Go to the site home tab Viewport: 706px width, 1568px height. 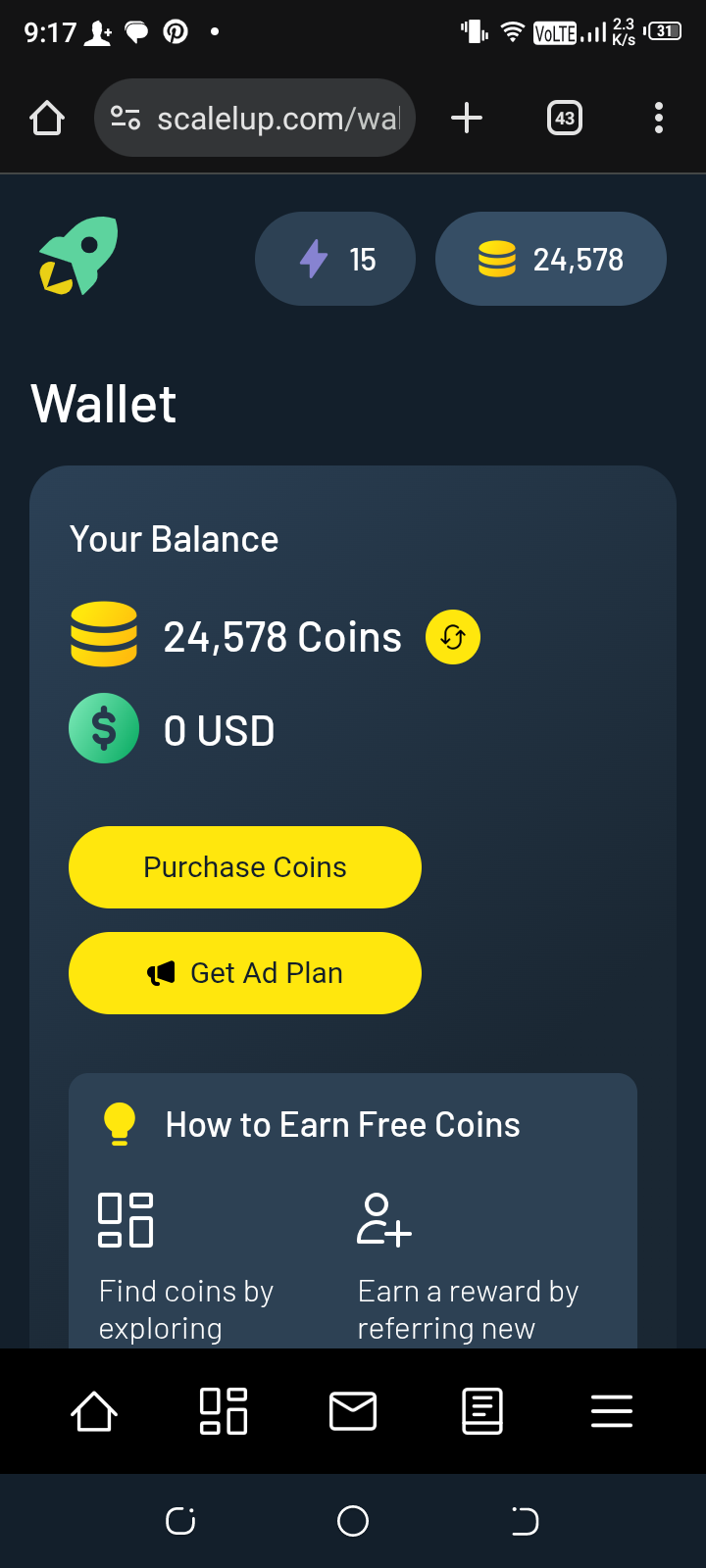click(x=94, y=1412)
